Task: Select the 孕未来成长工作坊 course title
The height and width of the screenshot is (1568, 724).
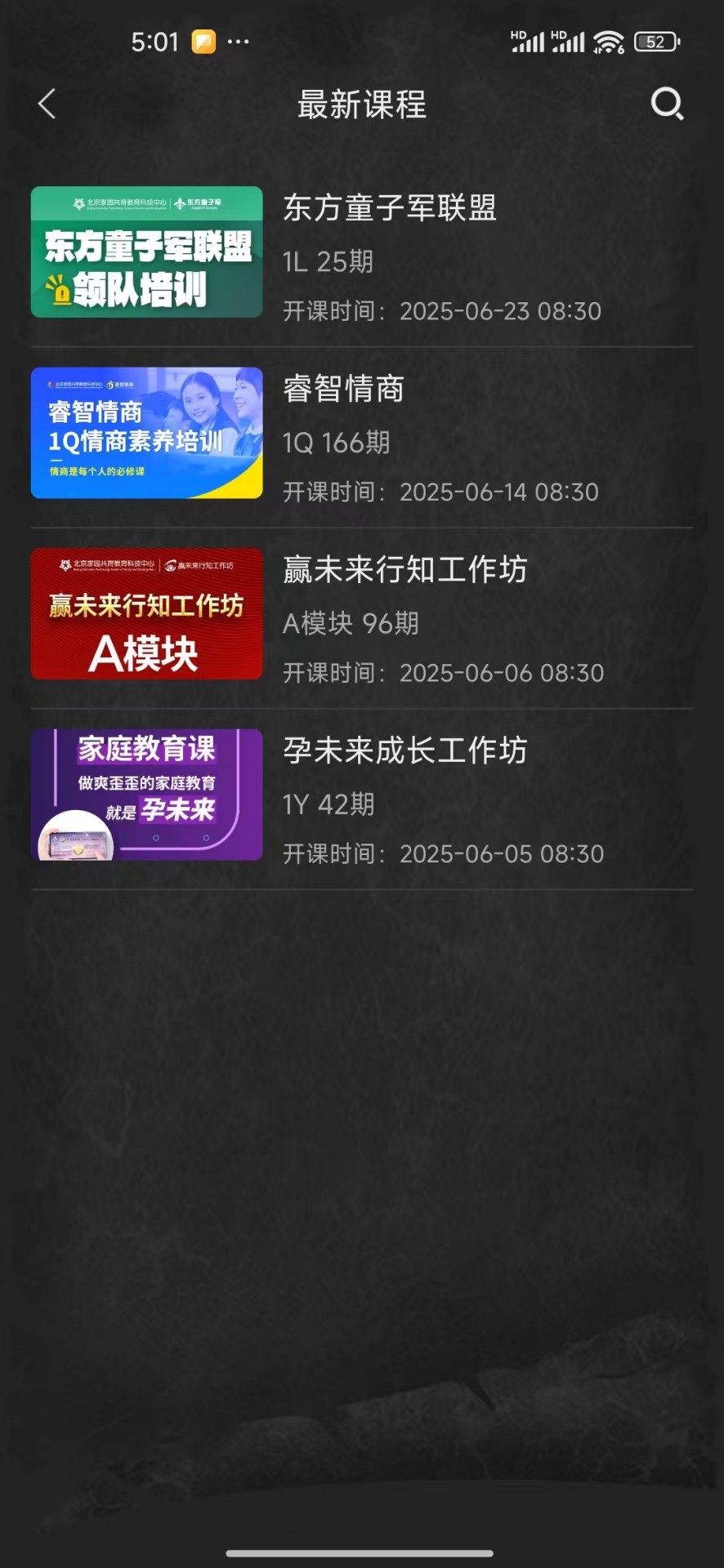Action: pos(404,752)
